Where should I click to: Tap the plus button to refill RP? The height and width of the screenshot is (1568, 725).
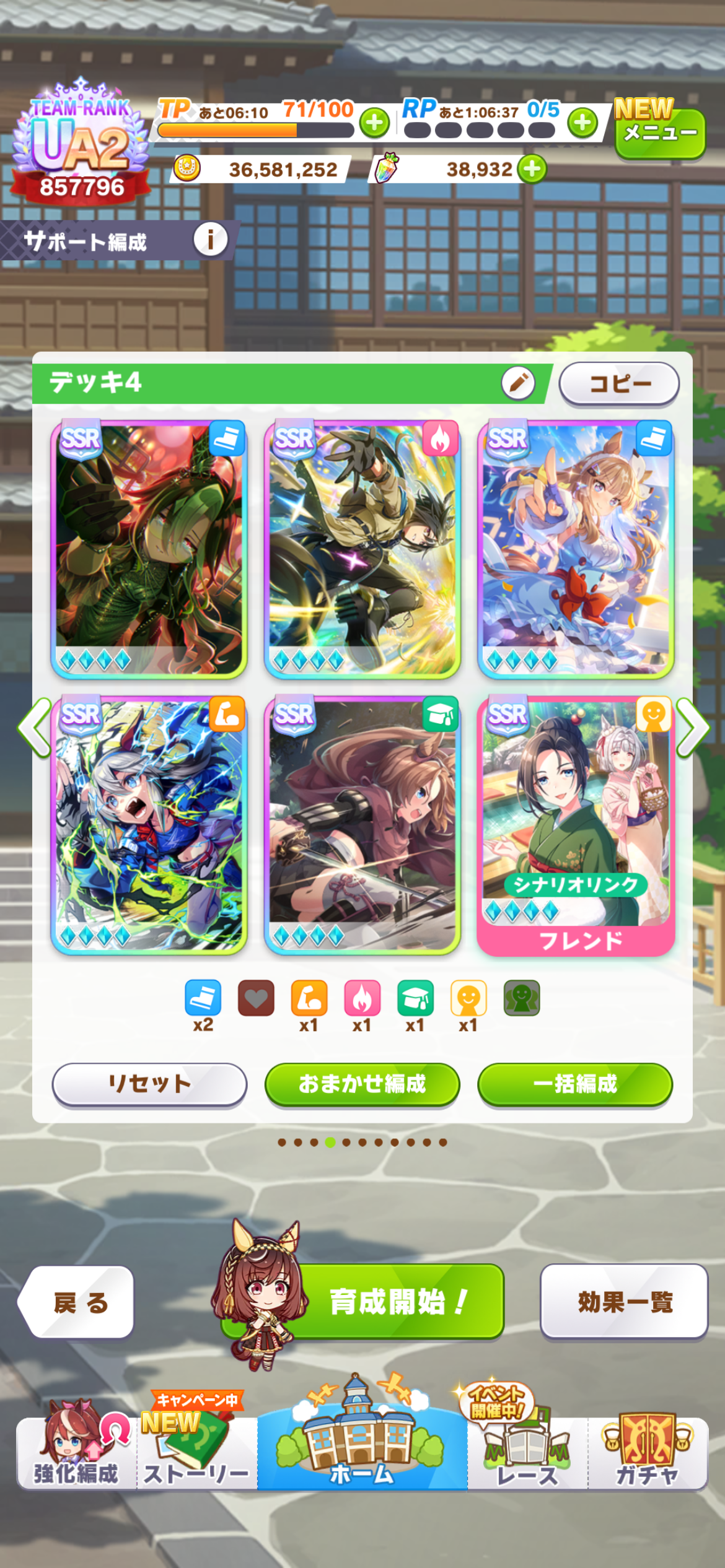coord(582,123)
